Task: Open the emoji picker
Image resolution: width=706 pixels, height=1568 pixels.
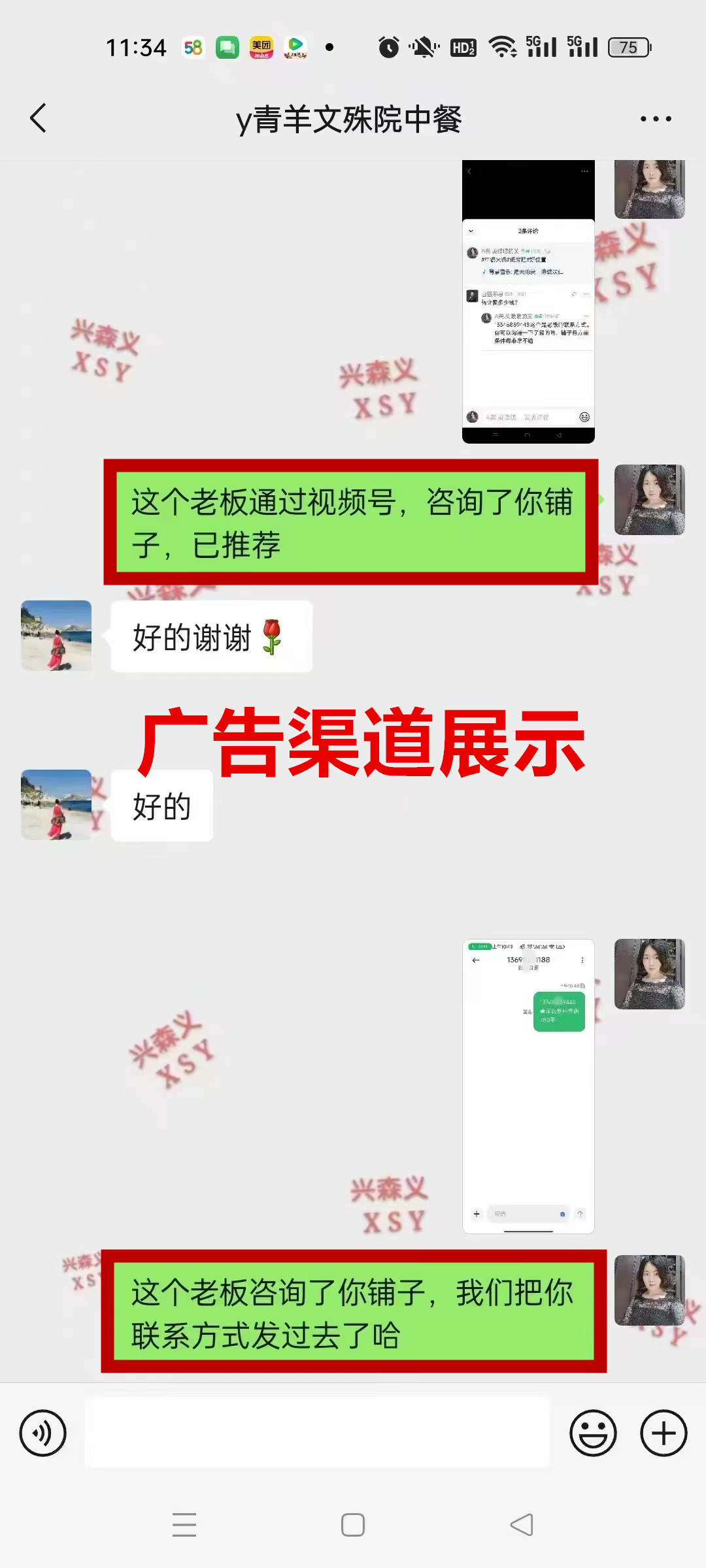Action: 593,1433
